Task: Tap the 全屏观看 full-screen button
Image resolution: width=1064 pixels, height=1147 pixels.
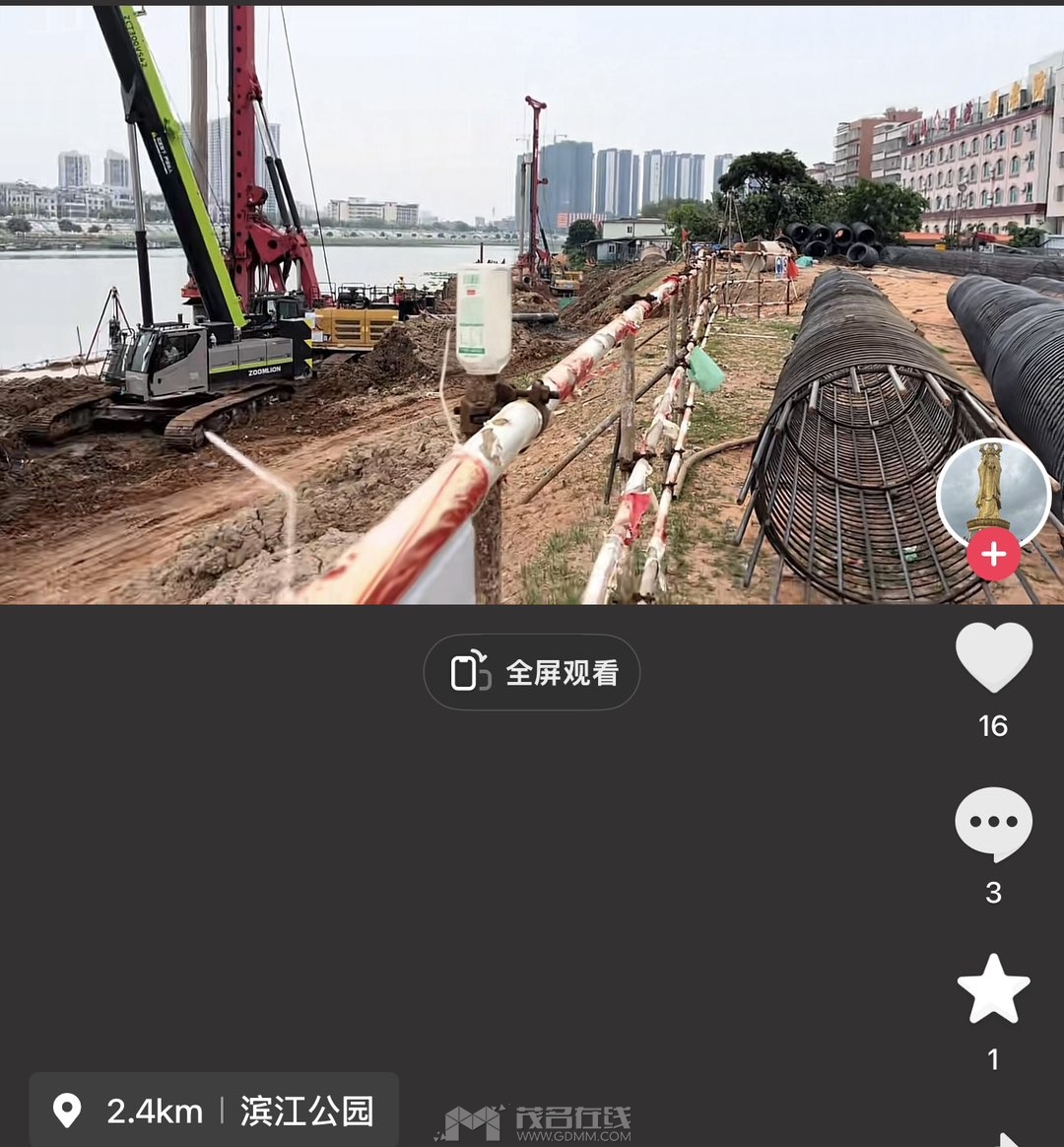Action: pos(532,672)
